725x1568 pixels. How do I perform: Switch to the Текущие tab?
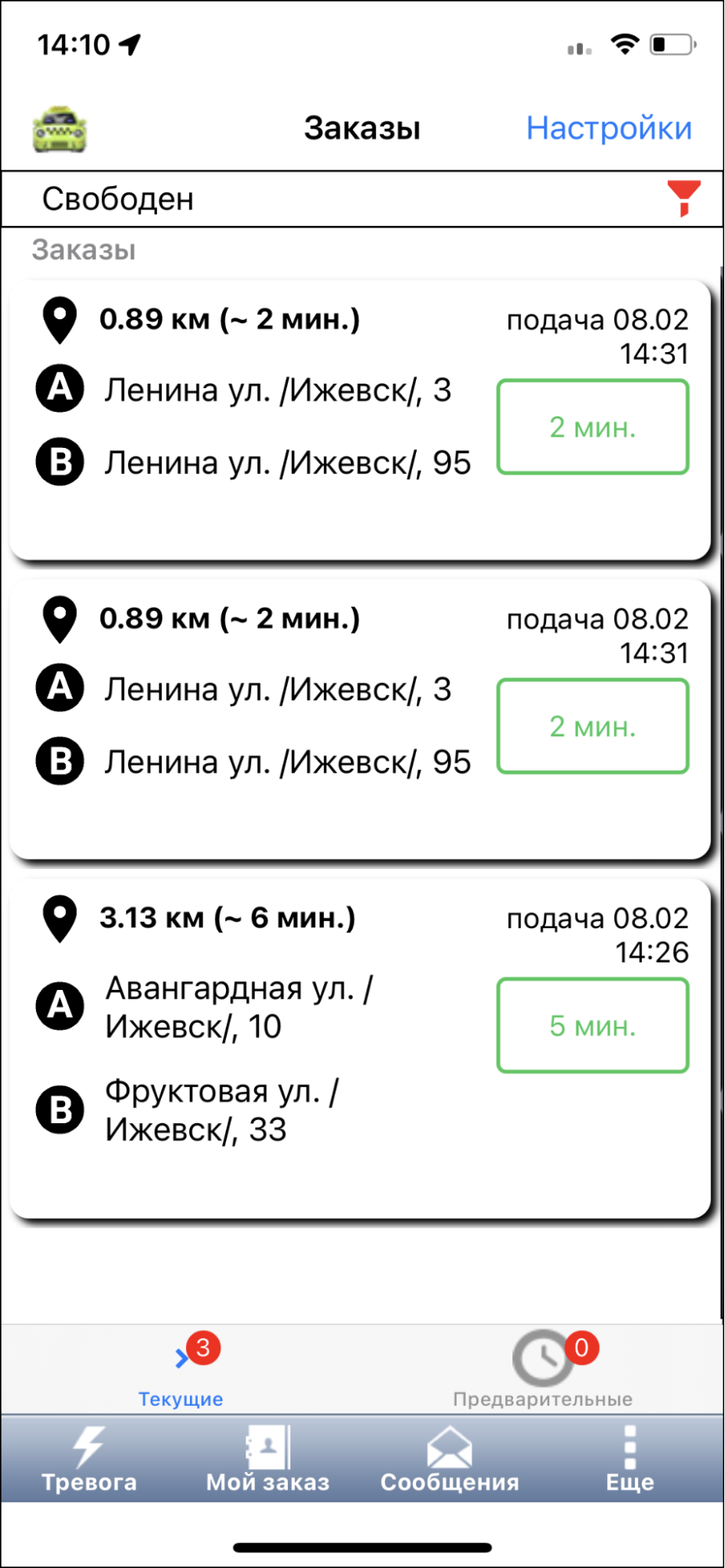pos(181,1371)
